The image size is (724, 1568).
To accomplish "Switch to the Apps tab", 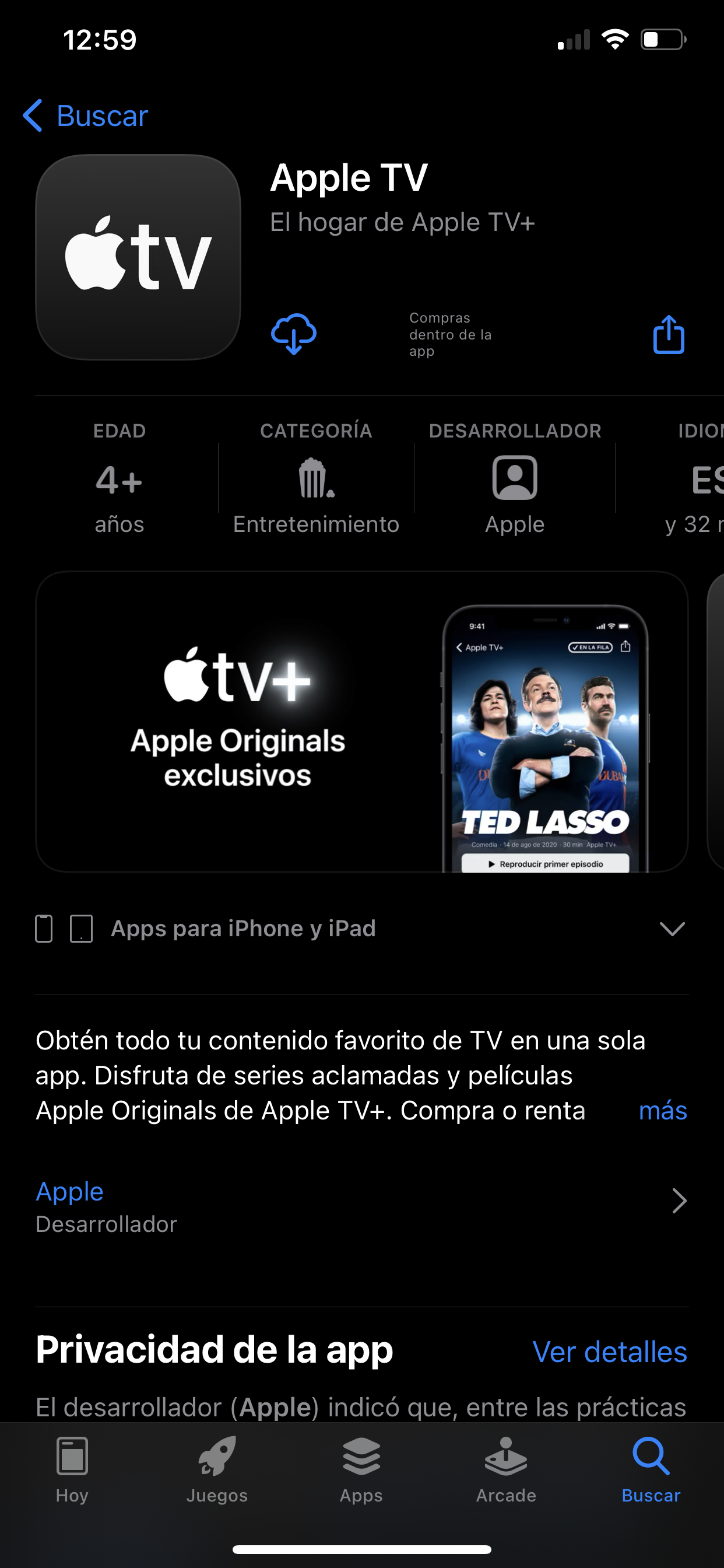I will 361,1471.
